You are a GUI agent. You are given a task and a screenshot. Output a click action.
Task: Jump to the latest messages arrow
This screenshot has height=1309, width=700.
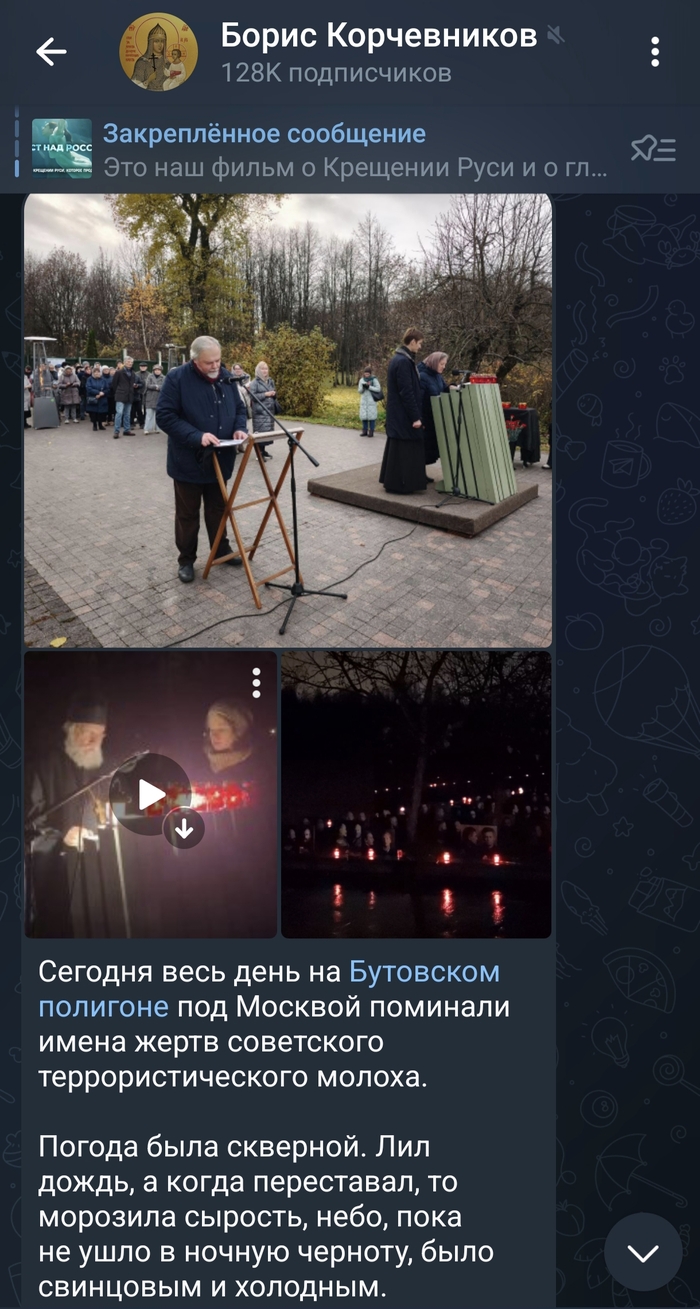(642, 1252)
